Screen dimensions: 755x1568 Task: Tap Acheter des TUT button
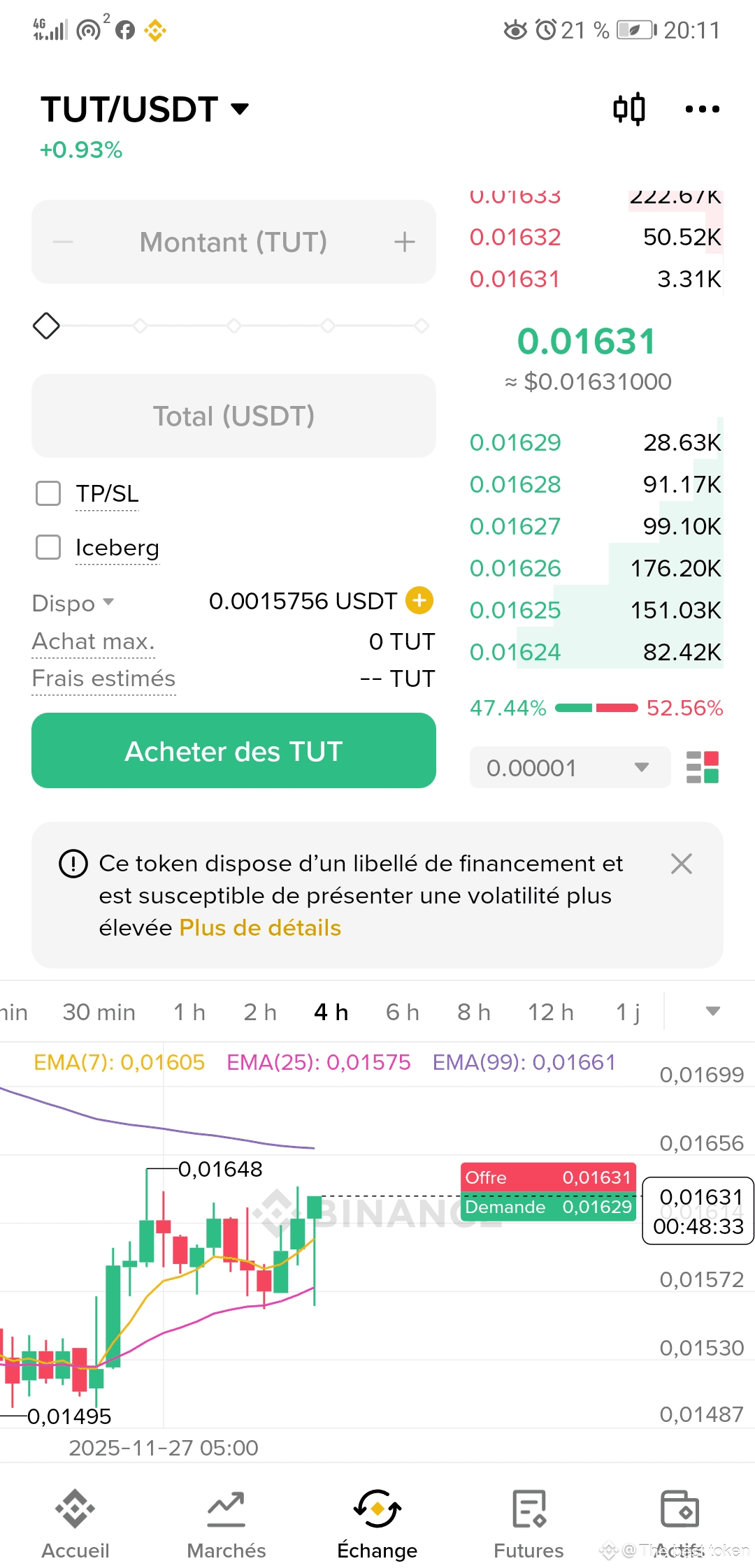(x=233, y=751)
